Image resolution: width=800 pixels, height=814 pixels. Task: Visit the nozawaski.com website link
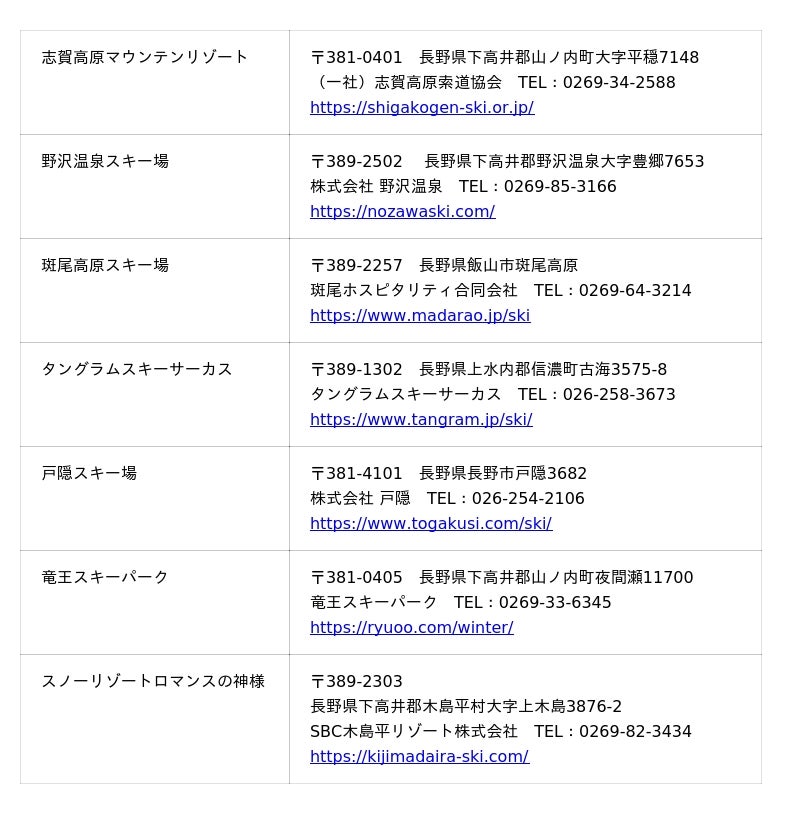pos(403,211)
